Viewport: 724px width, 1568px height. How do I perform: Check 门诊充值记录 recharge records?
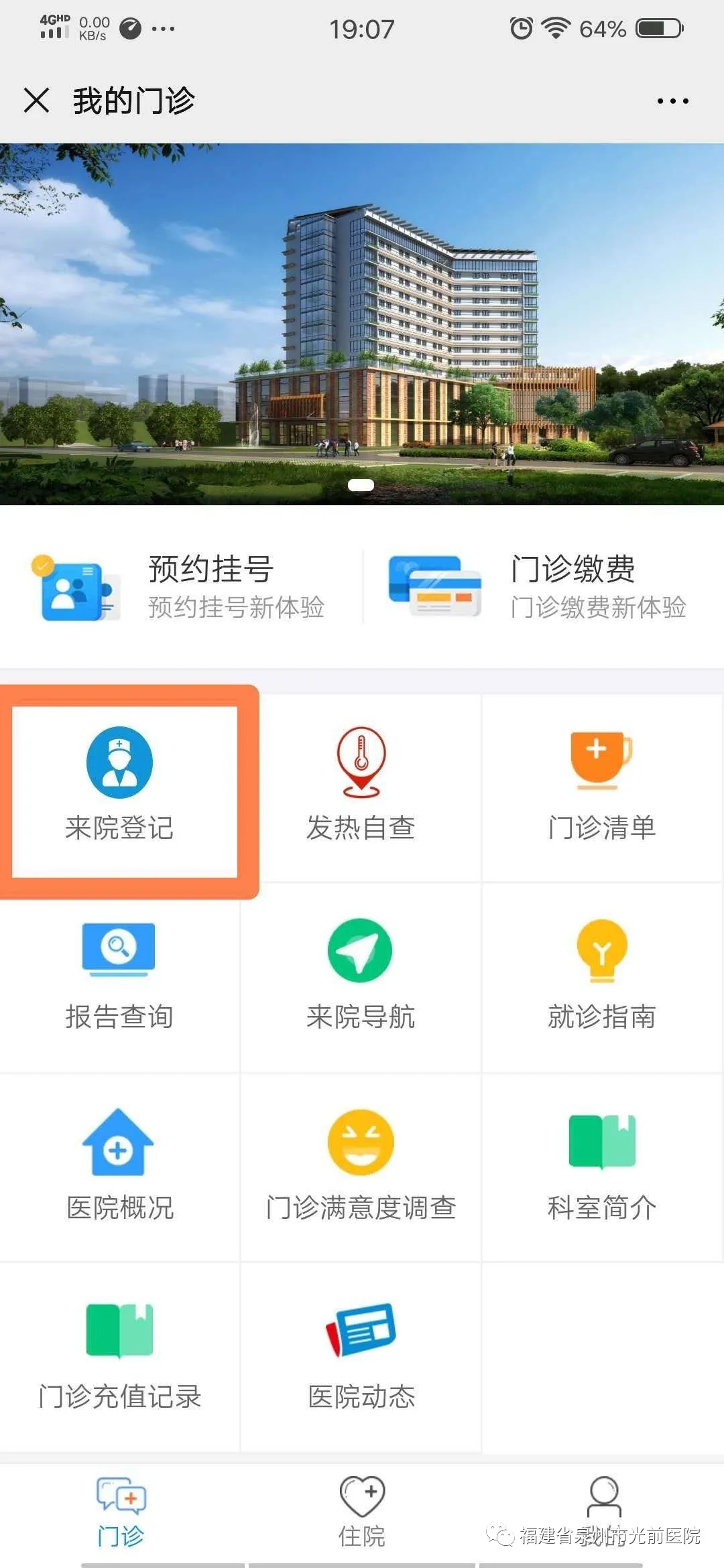[x=119, y=1357]
